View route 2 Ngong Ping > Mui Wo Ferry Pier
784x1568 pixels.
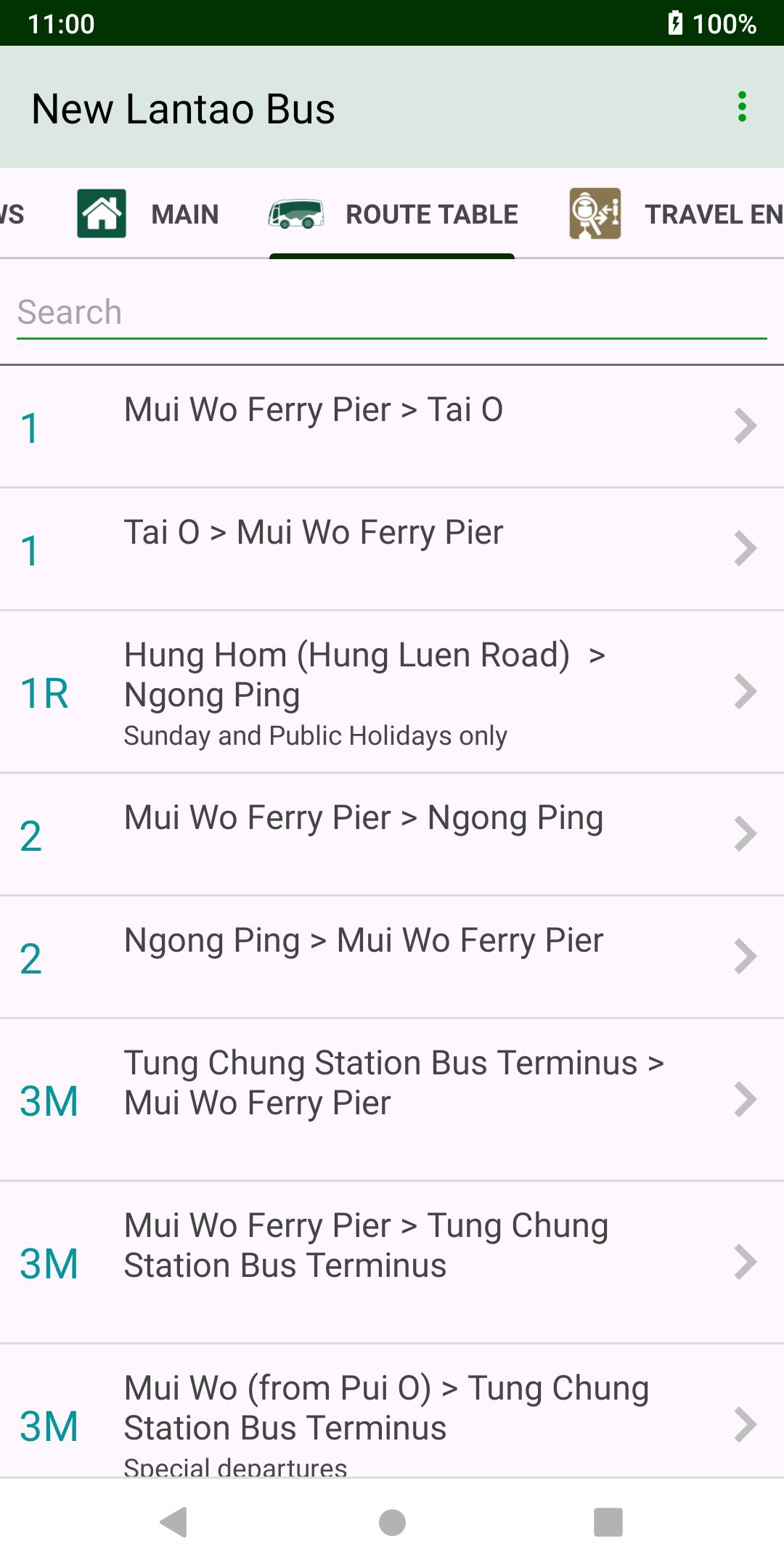click(392, 957)
